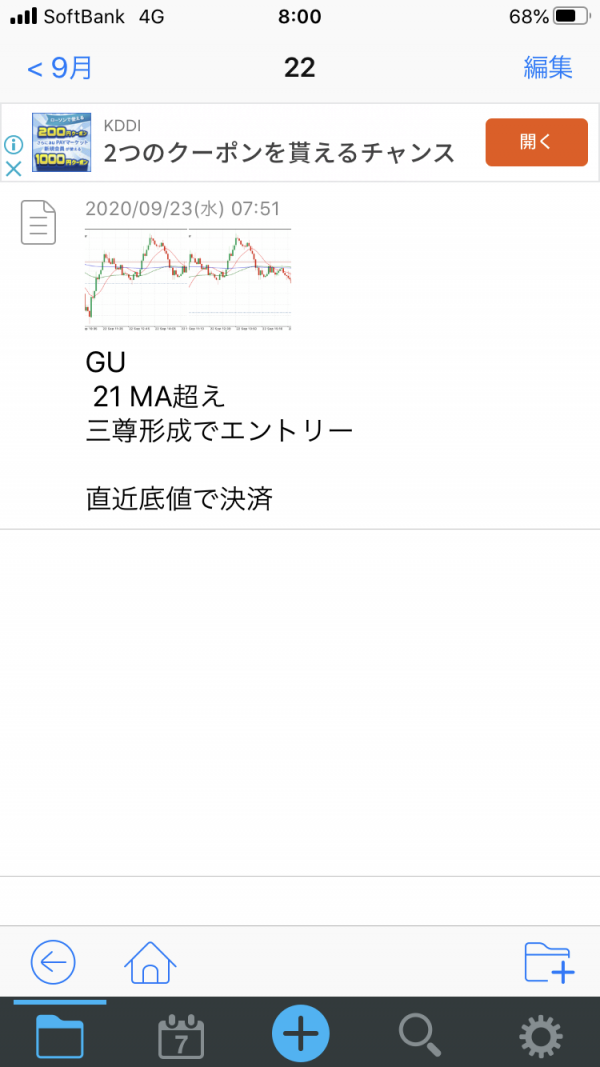Create a new folder
The width and height of the screenshot is (600, 1067).
tap(550, 962)
